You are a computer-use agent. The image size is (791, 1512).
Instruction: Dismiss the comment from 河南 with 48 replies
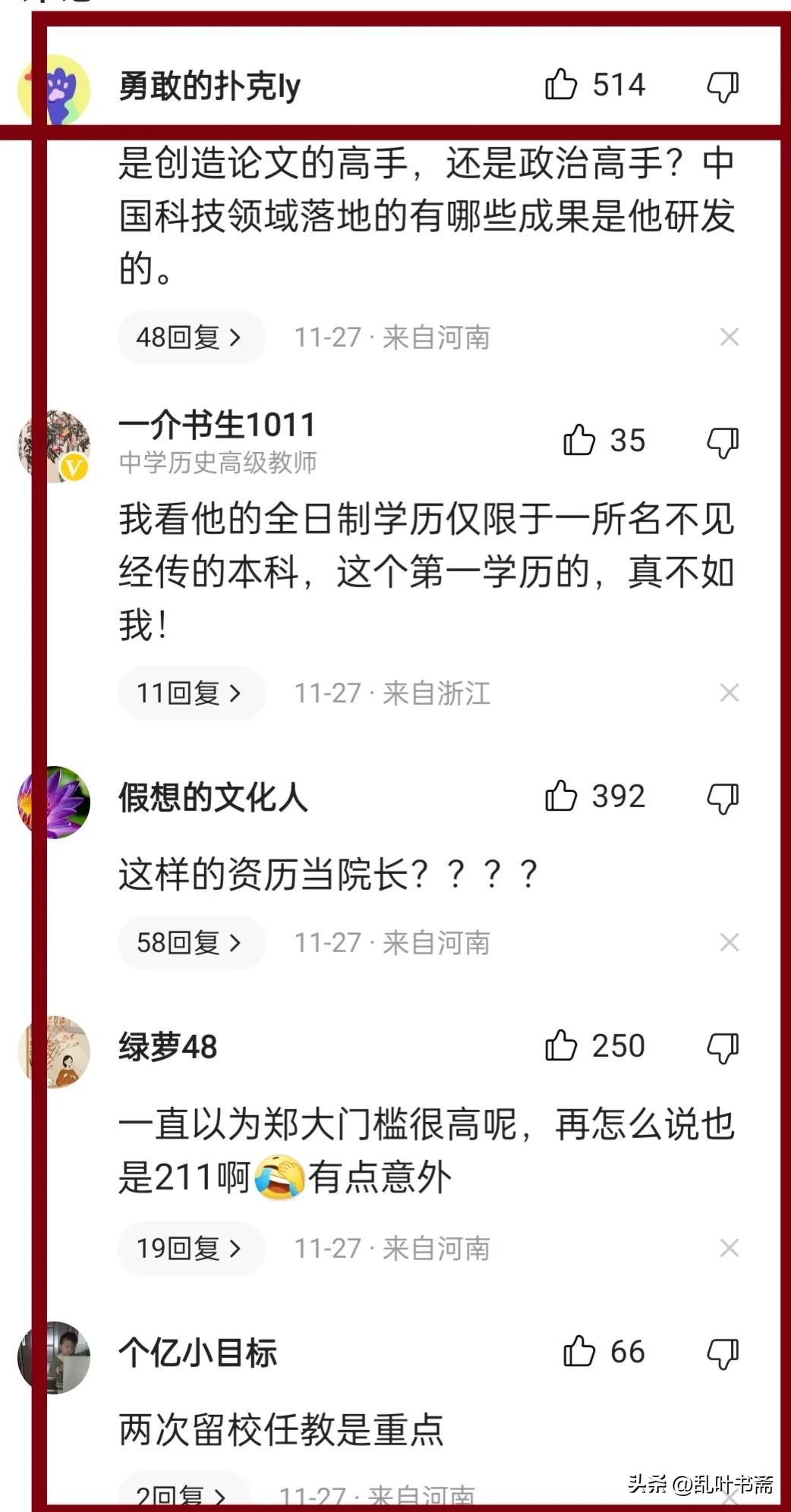[729, 337]
